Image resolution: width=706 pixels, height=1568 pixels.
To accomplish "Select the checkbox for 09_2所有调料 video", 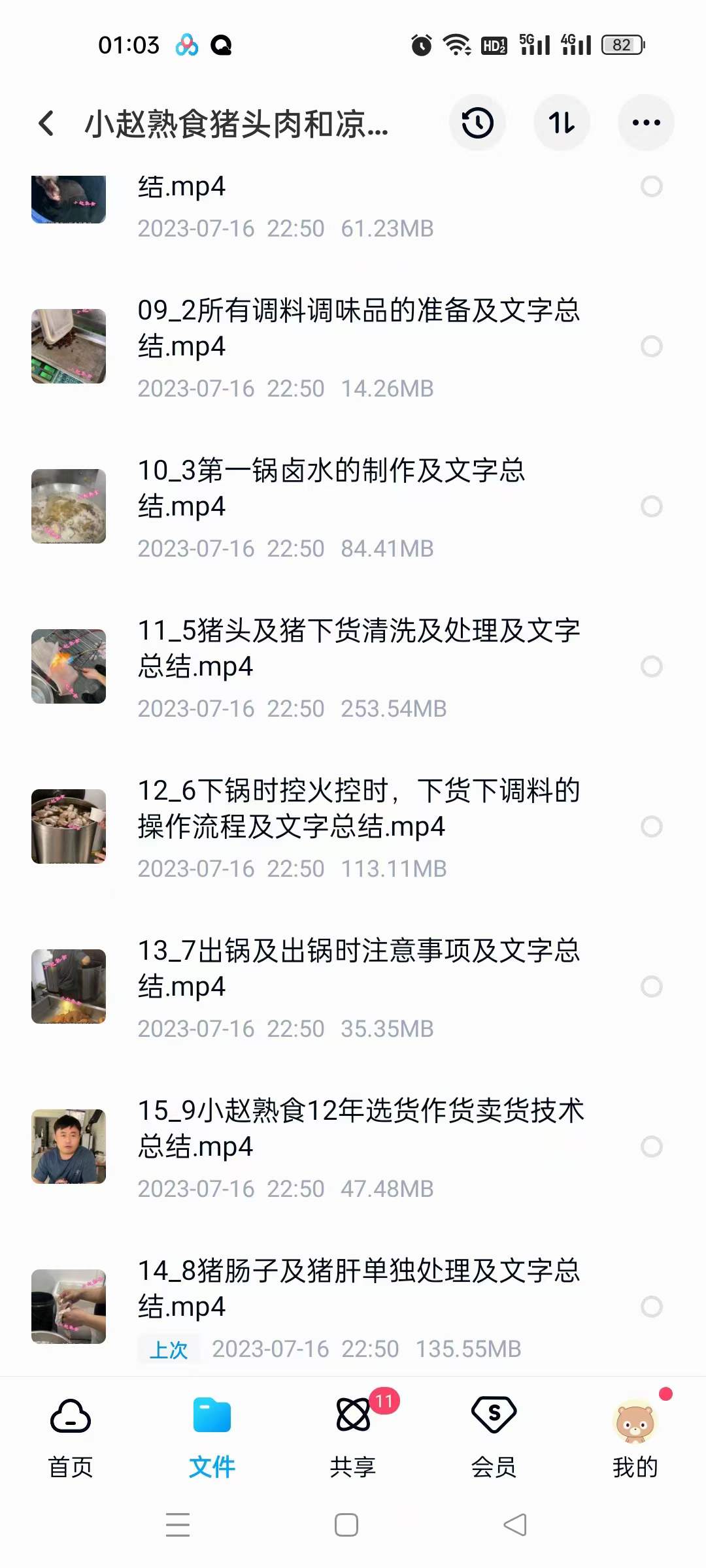I will [652, 346].
